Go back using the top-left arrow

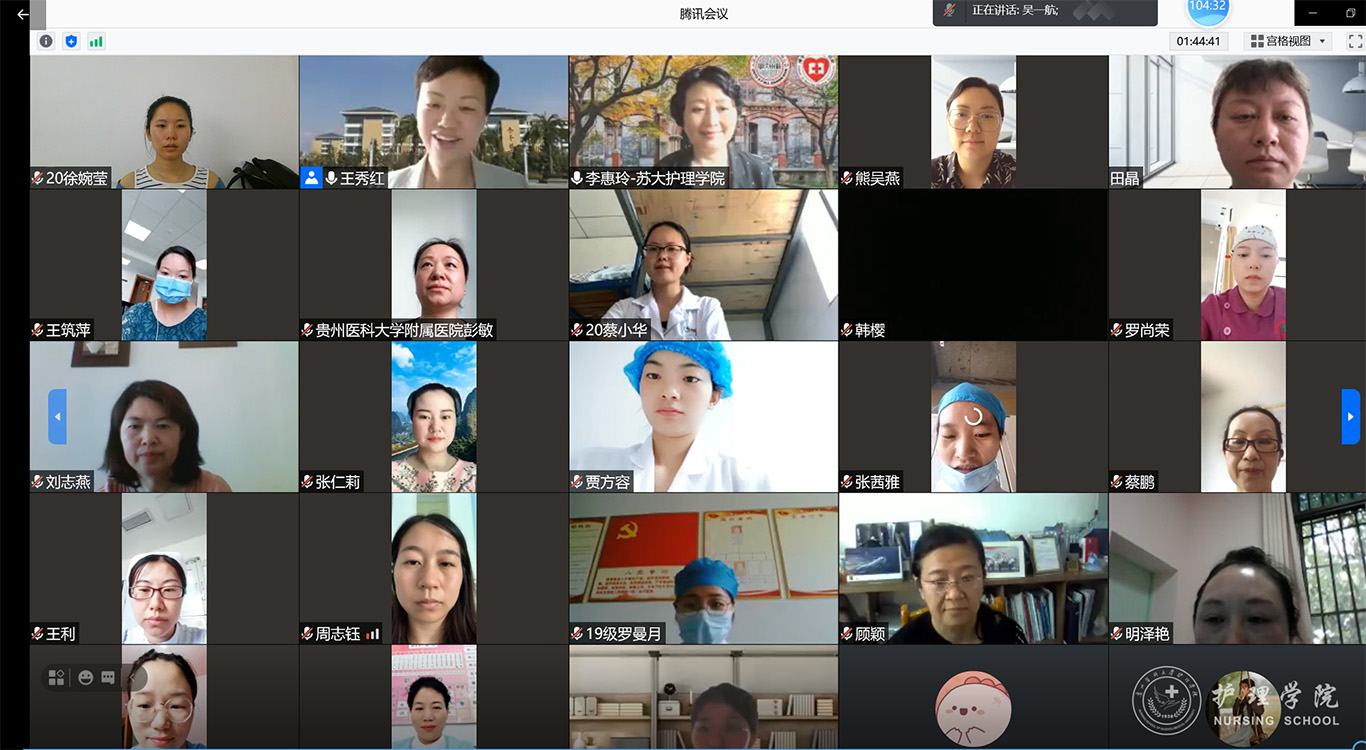click(x=23, y=14)
